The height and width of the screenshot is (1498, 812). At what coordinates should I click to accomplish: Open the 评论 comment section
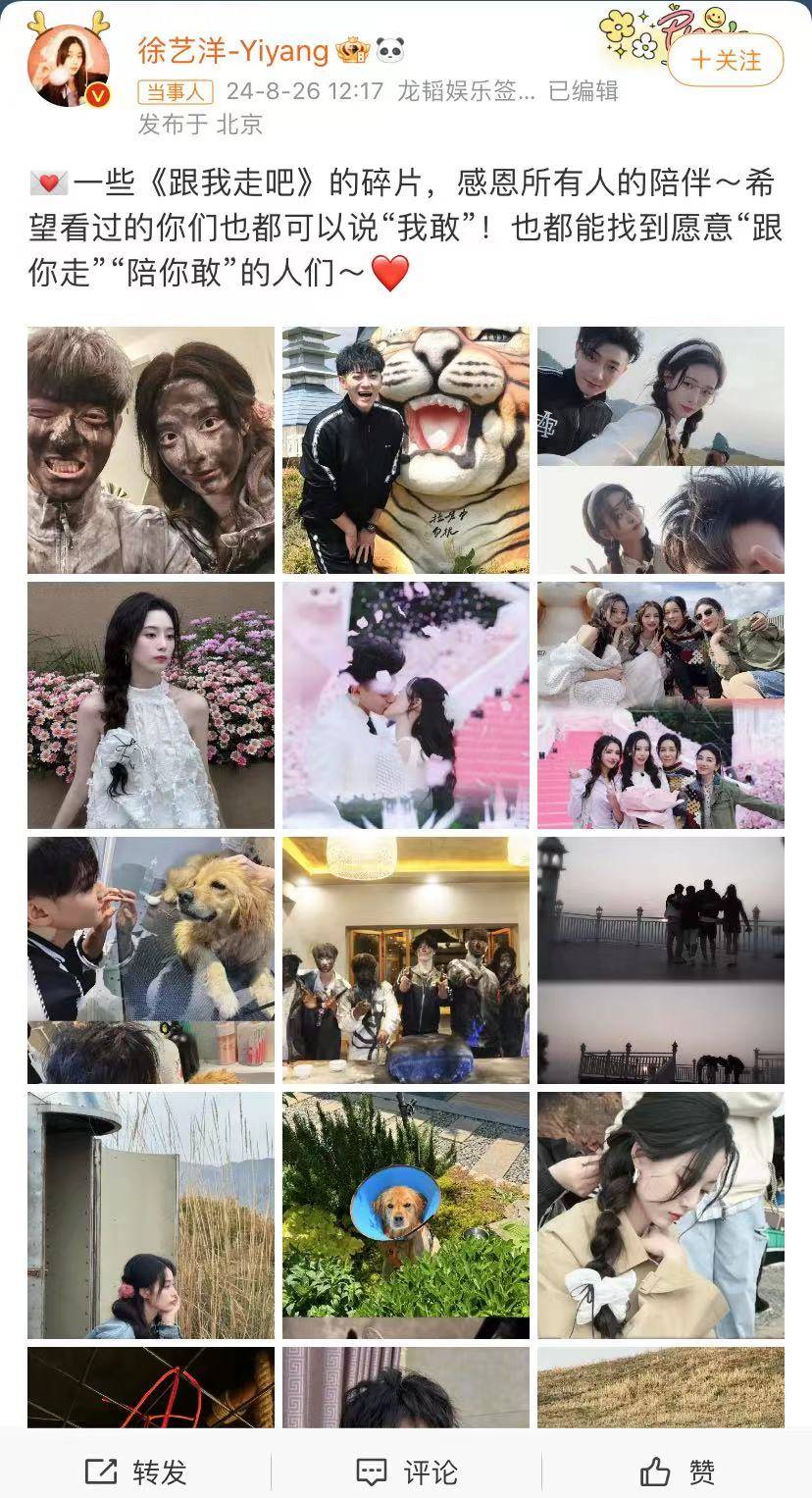406,1472
